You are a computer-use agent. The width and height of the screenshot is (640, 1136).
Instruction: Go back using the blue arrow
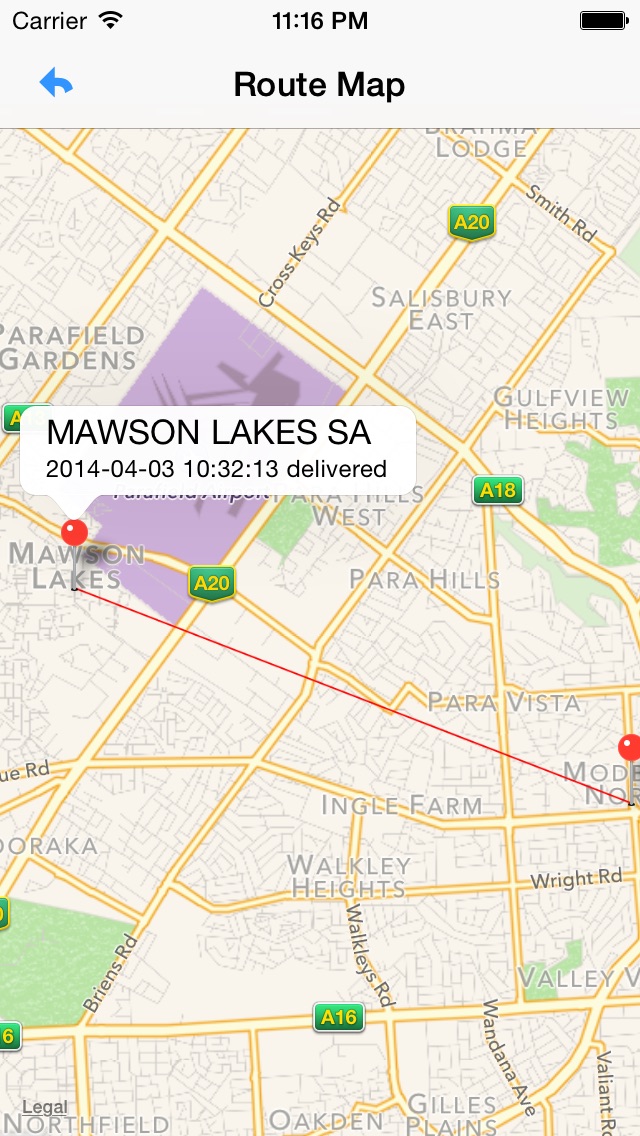pos(56,83)
